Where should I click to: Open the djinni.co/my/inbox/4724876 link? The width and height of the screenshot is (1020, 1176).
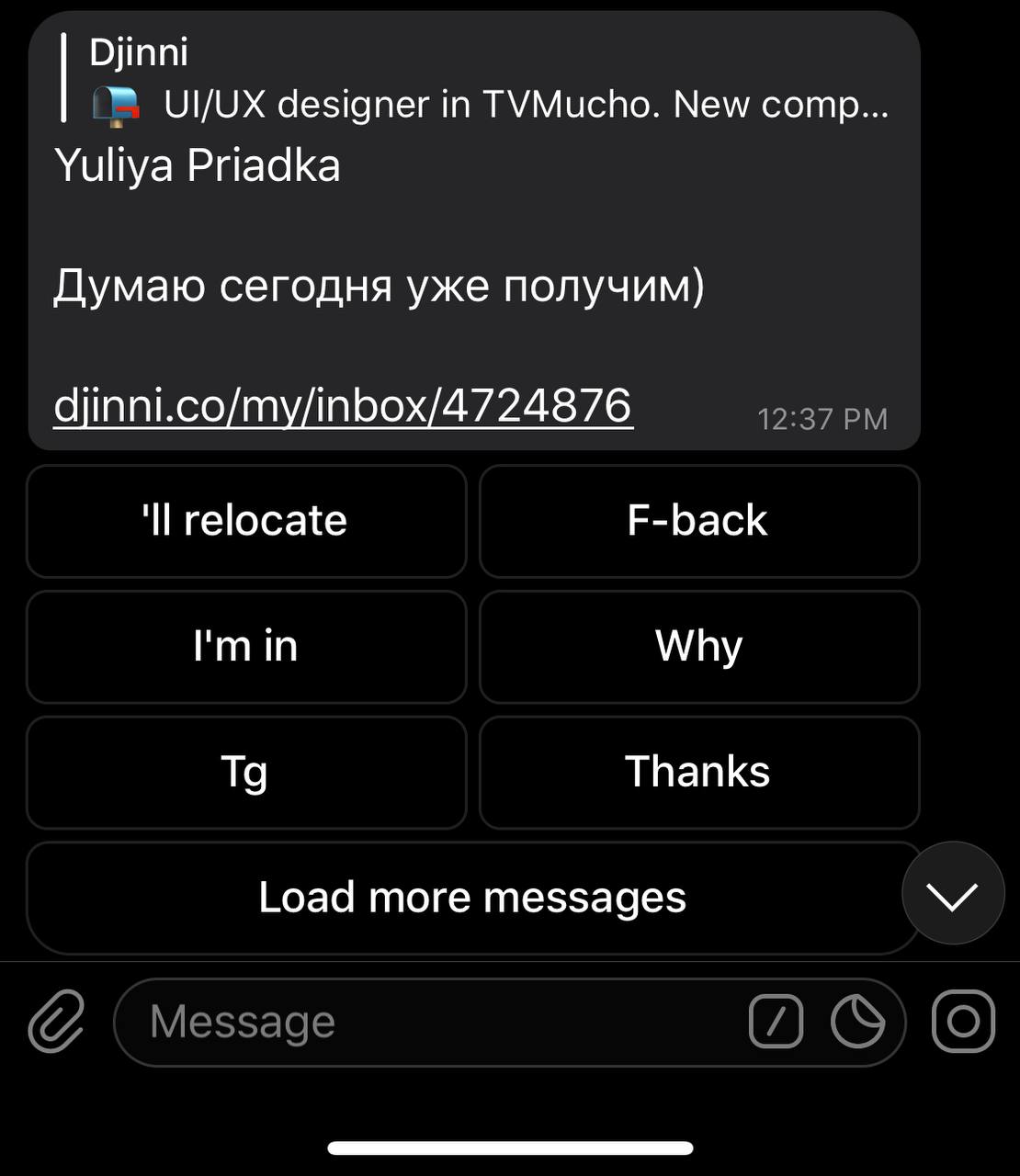coord(343,405)
